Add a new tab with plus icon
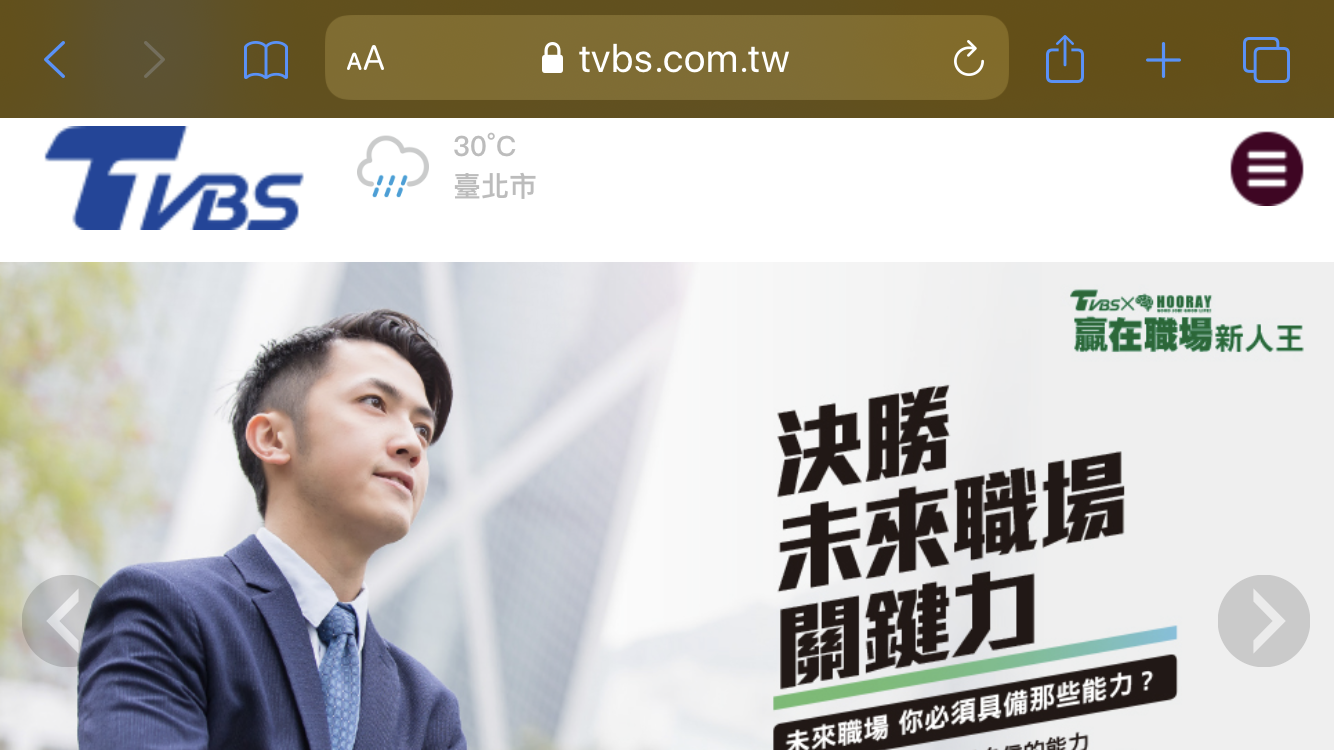Image resolution: width=1334 pixels, height=750 pixels. [x=1163, y=60]
